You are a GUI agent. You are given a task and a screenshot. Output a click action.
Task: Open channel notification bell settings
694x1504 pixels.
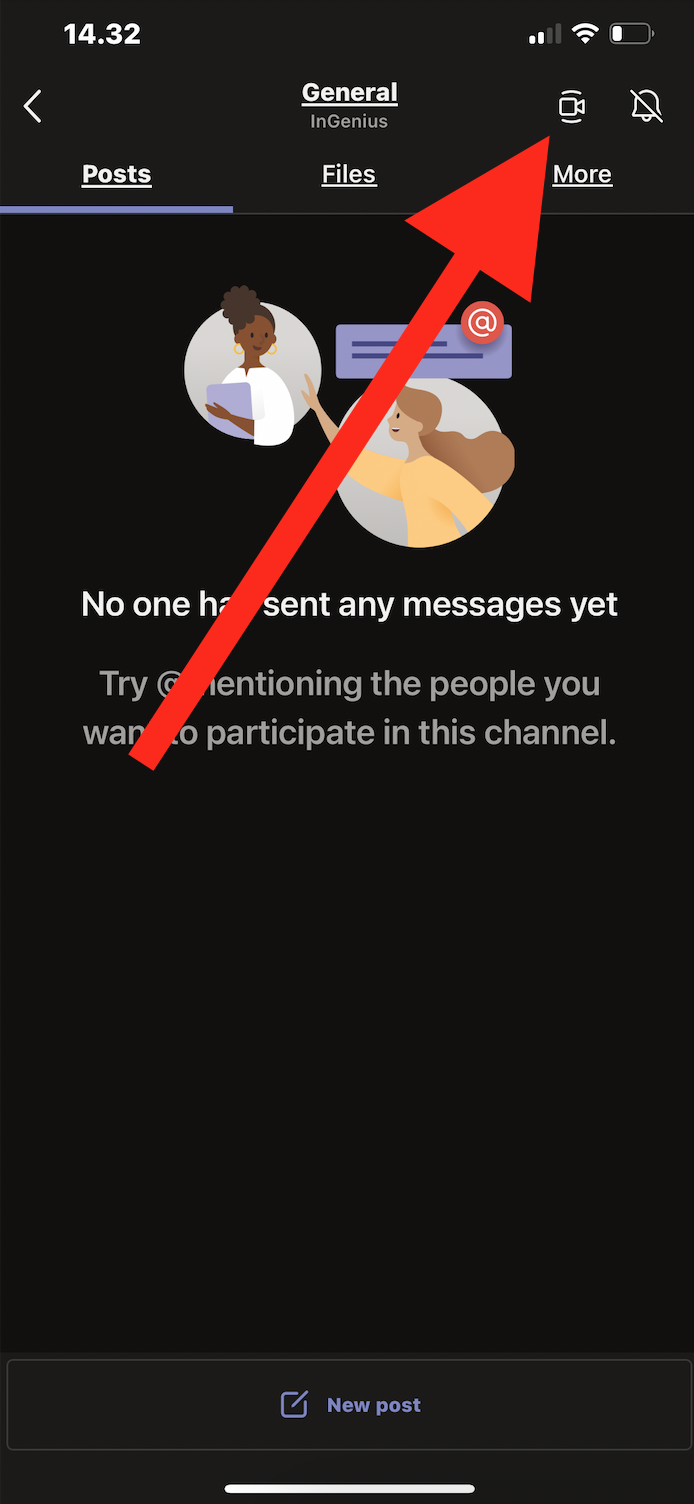pos(647,106)
